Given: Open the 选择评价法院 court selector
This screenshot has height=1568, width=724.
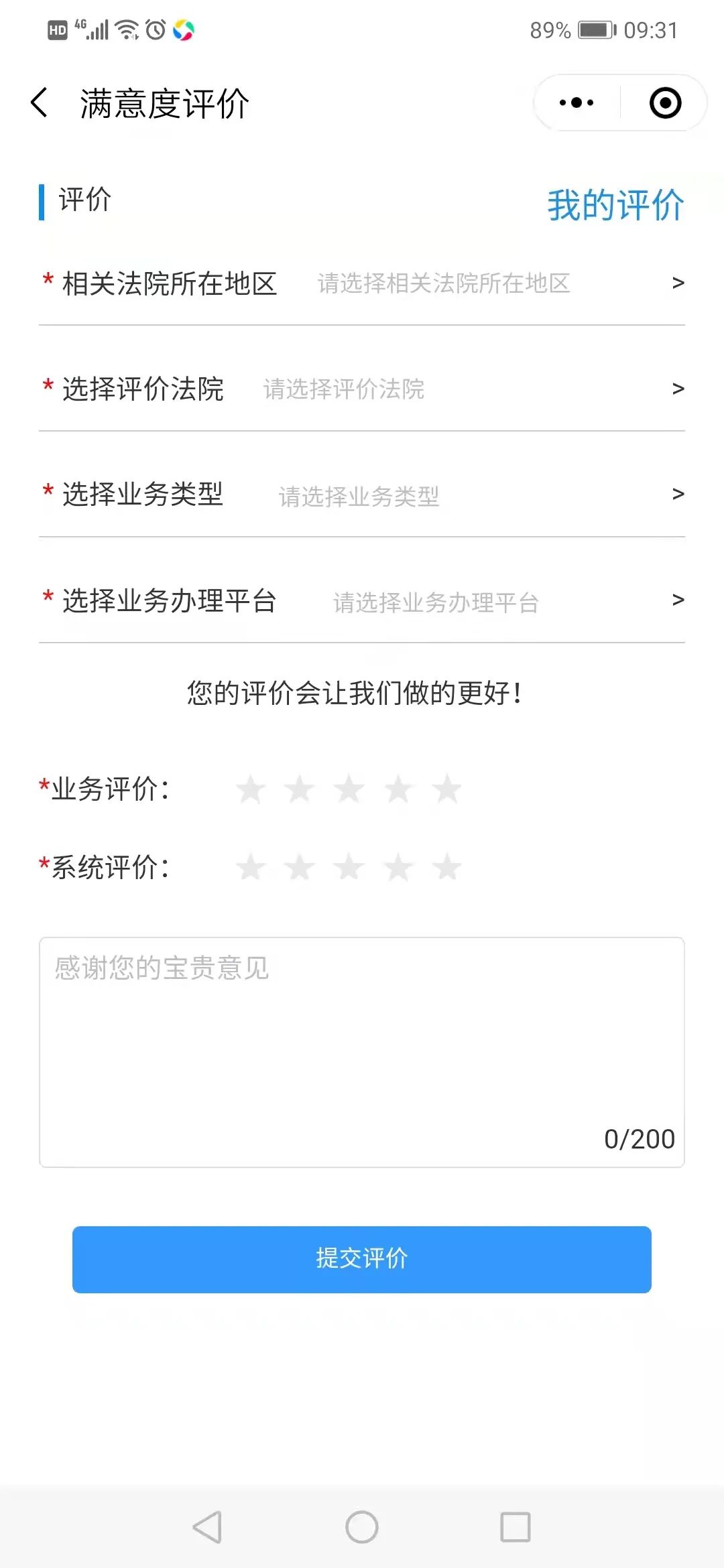Looking at the screenshot, I should click(x=362, y=390).
